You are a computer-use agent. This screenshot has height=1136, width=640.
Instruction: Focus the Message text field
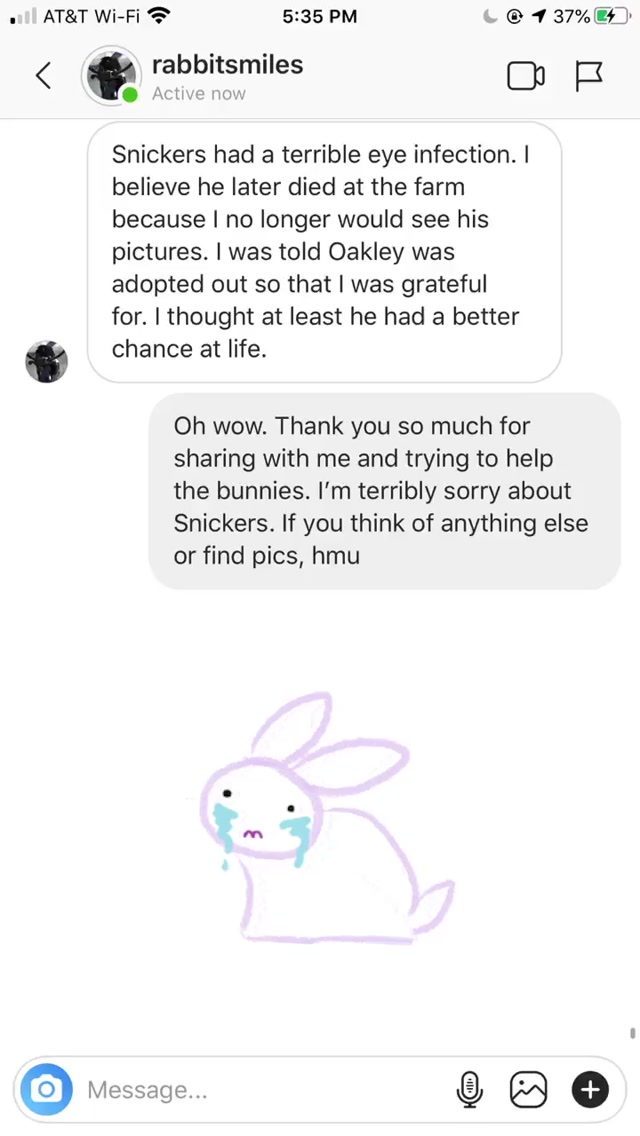coord(260,1089)
